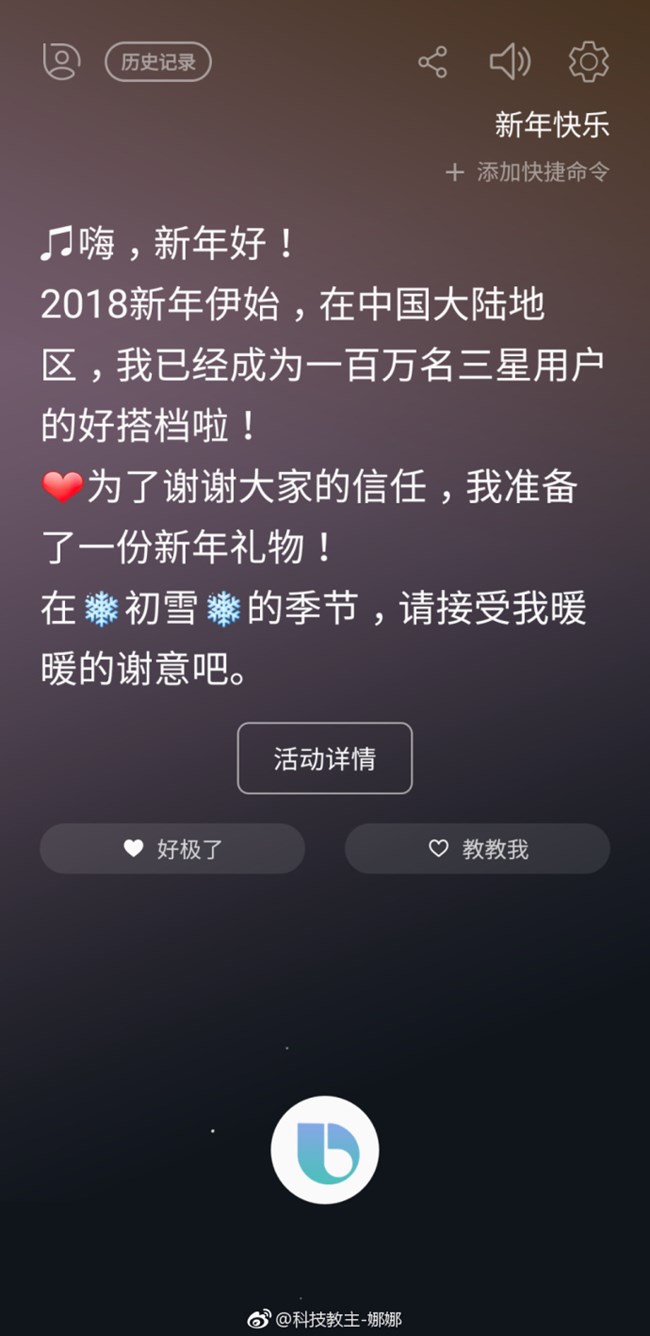
Task: Share this Bixby response
Action: pos(432,62)
